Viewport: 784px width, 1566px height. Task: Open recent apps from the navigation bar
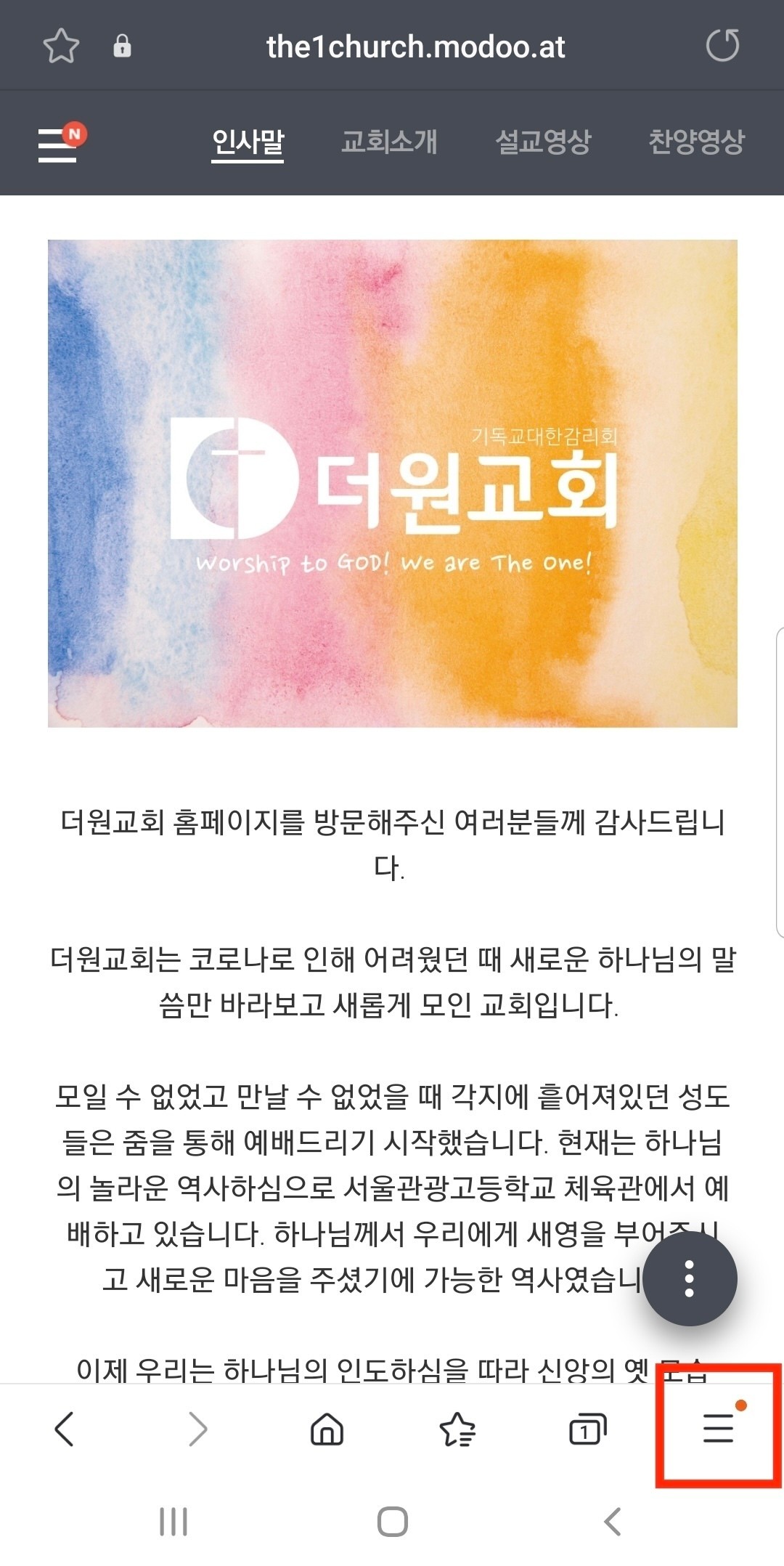coord(173,1521)
